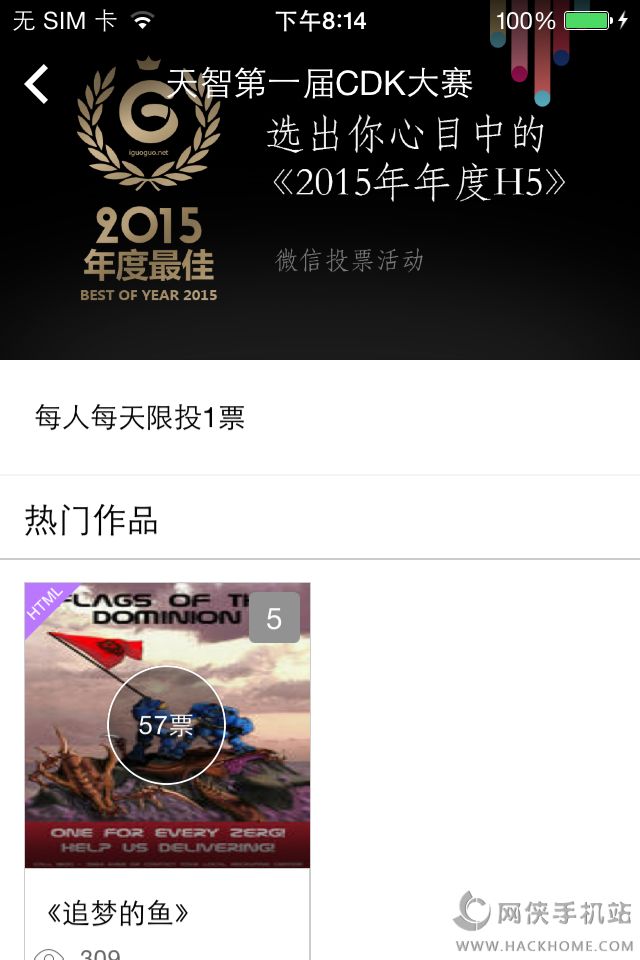Tap the 57票 vote circle

[x=167, y=725]
